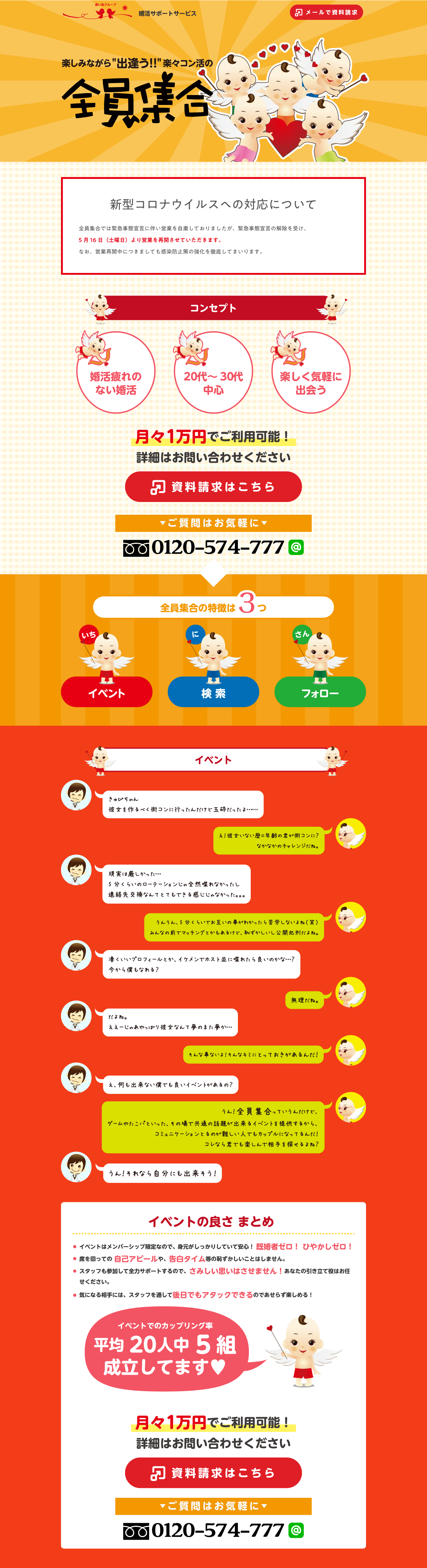427x1568 pixels.
Task: Open the blue 検索 feature button
Action: point(213,692)
